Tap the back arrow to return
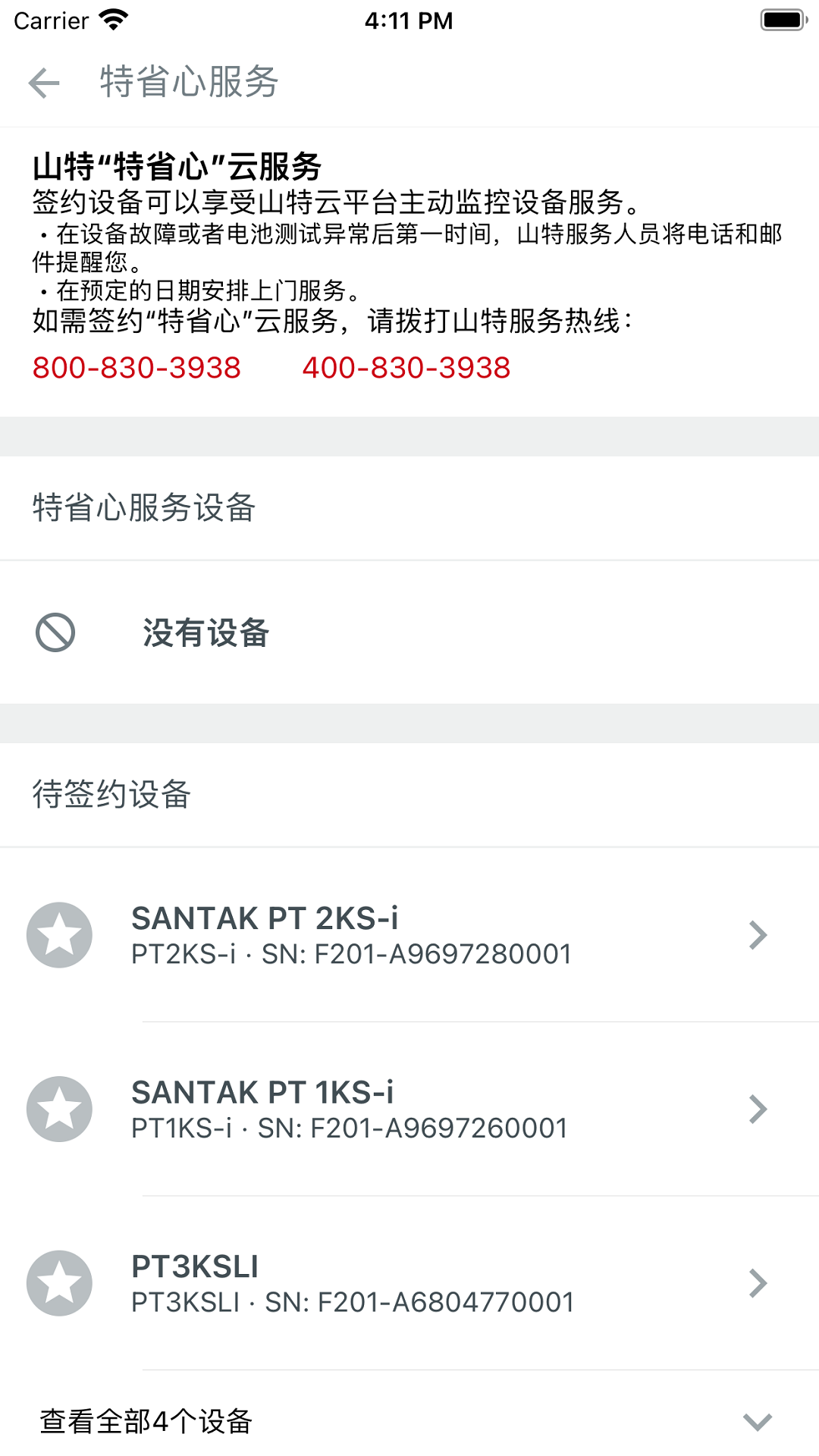 point(43,83)
